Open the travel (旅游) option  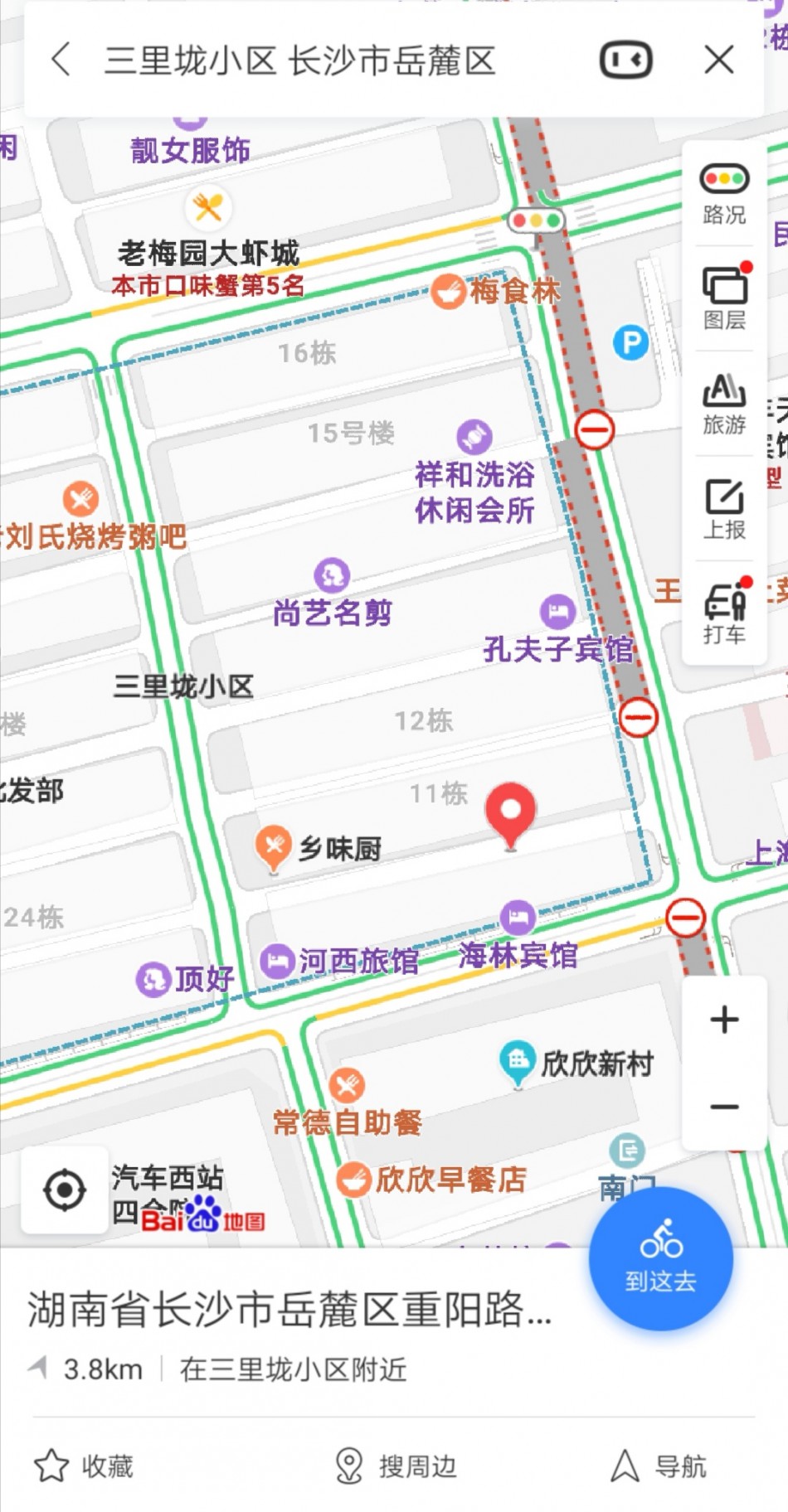pyautogui.click(x=724, y=404)
